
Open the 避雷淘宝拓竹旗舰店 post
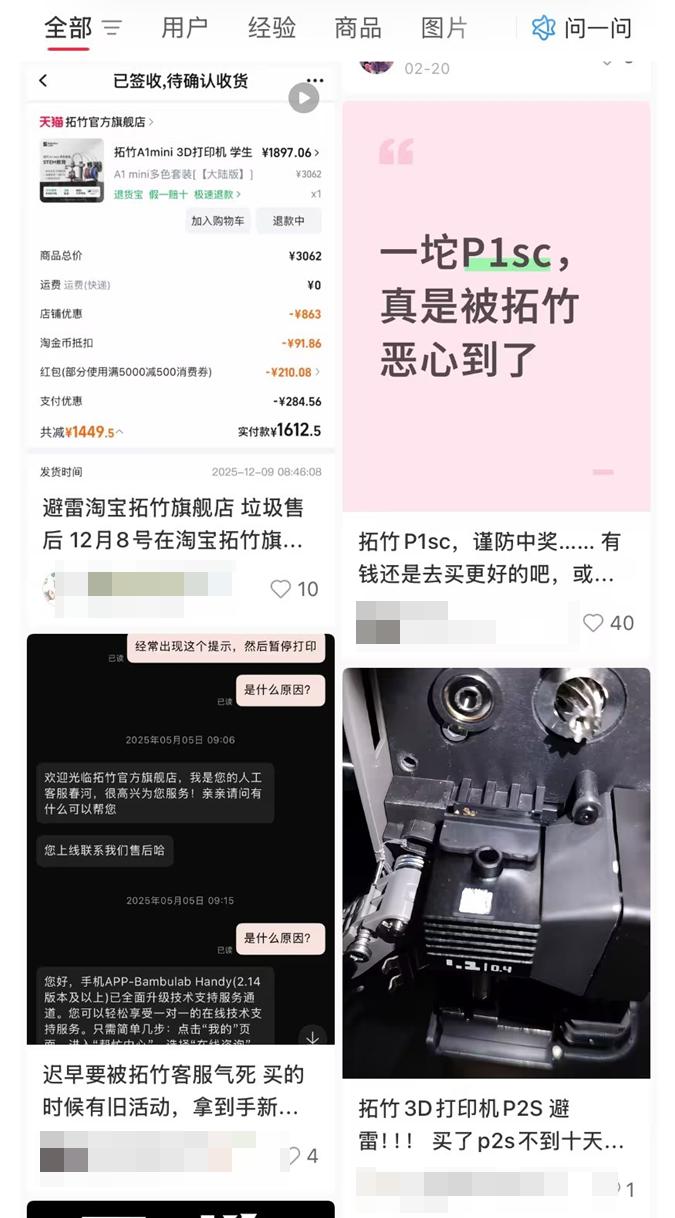click(172, 524)
